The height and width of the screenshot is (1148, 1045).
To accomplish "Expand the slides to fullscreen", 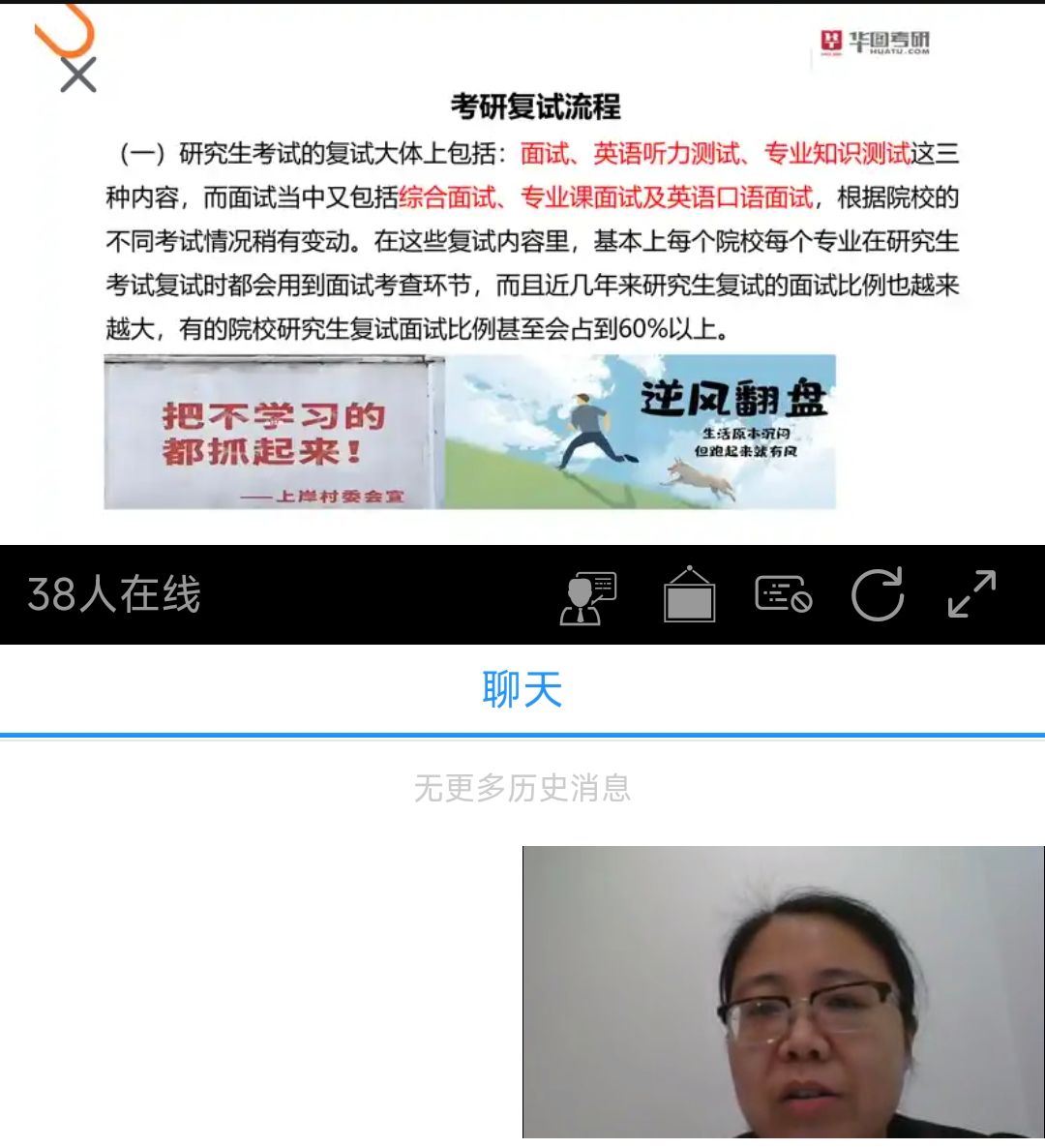I will click(x=971, y=594).
